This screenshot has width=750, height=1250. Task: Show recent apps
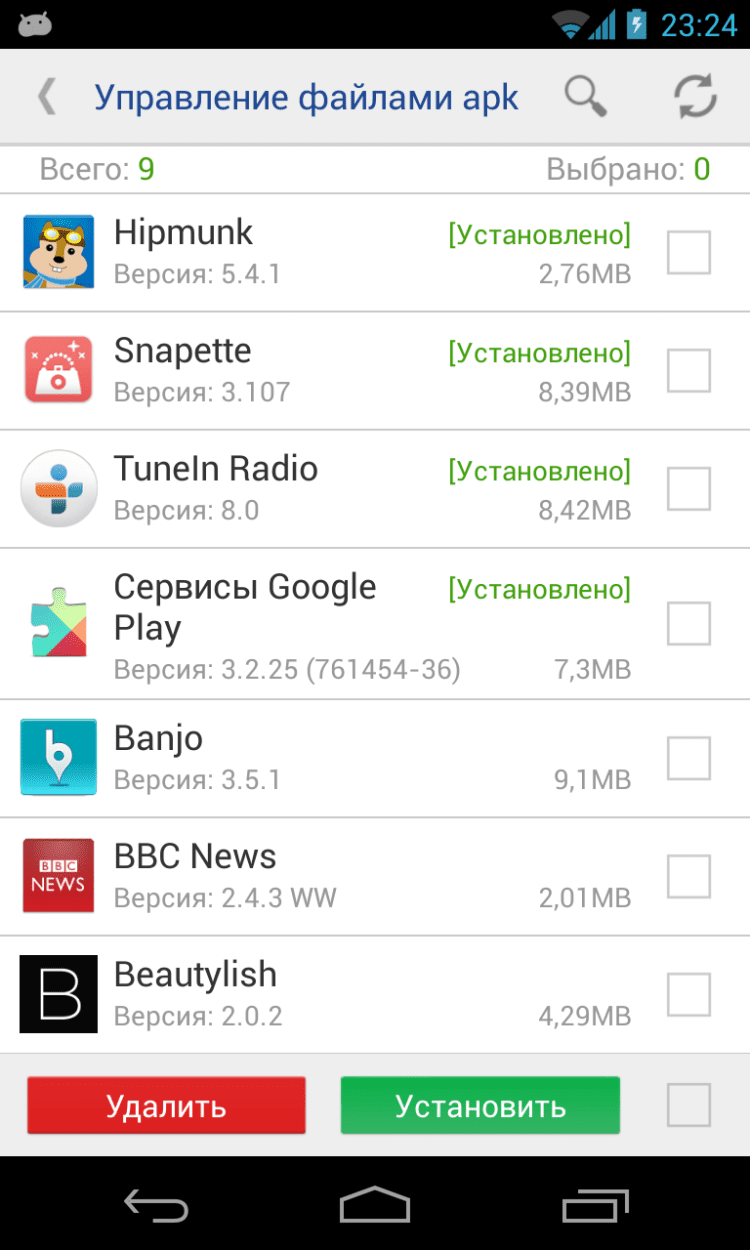[595, 1205]
